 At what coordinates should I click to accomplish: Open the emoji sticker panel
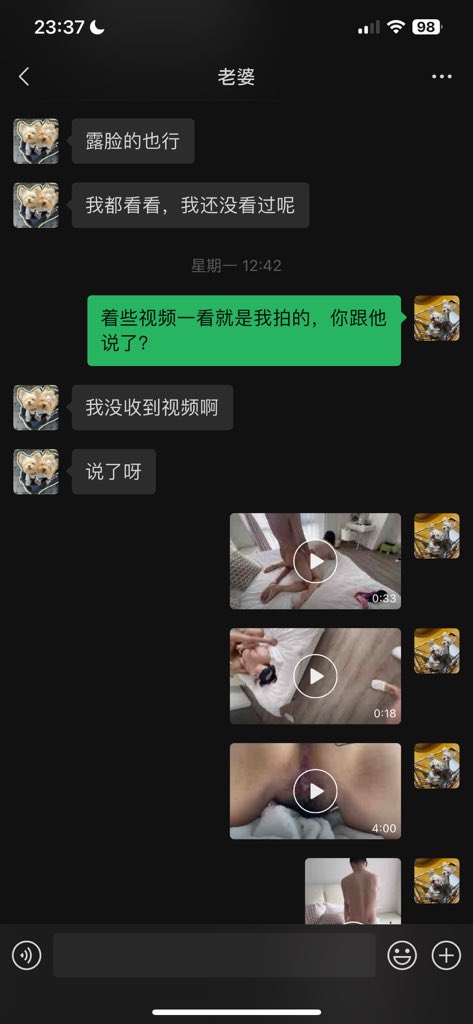[x=402, y=956]
